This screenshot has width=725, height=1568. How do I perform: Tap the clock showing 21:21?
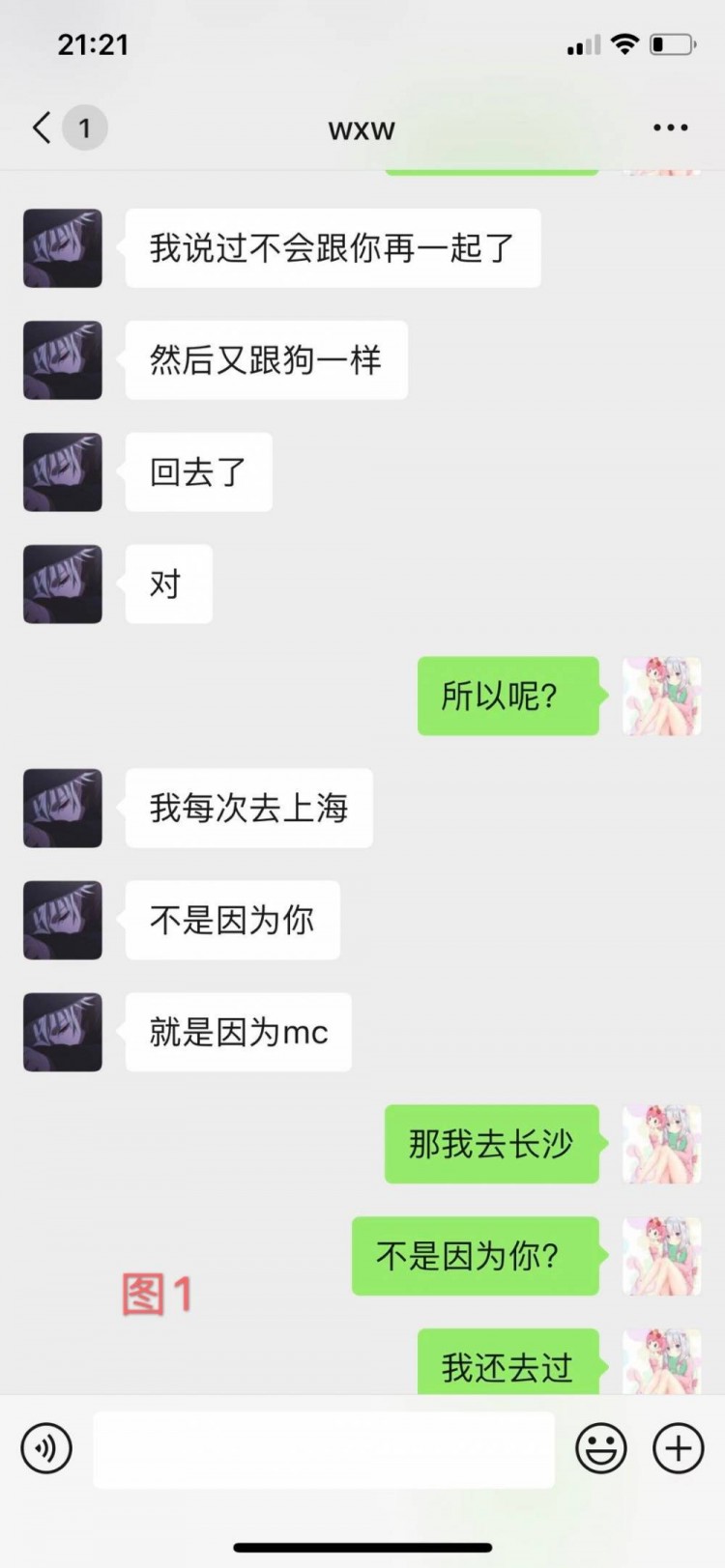[x=94, y=43]
